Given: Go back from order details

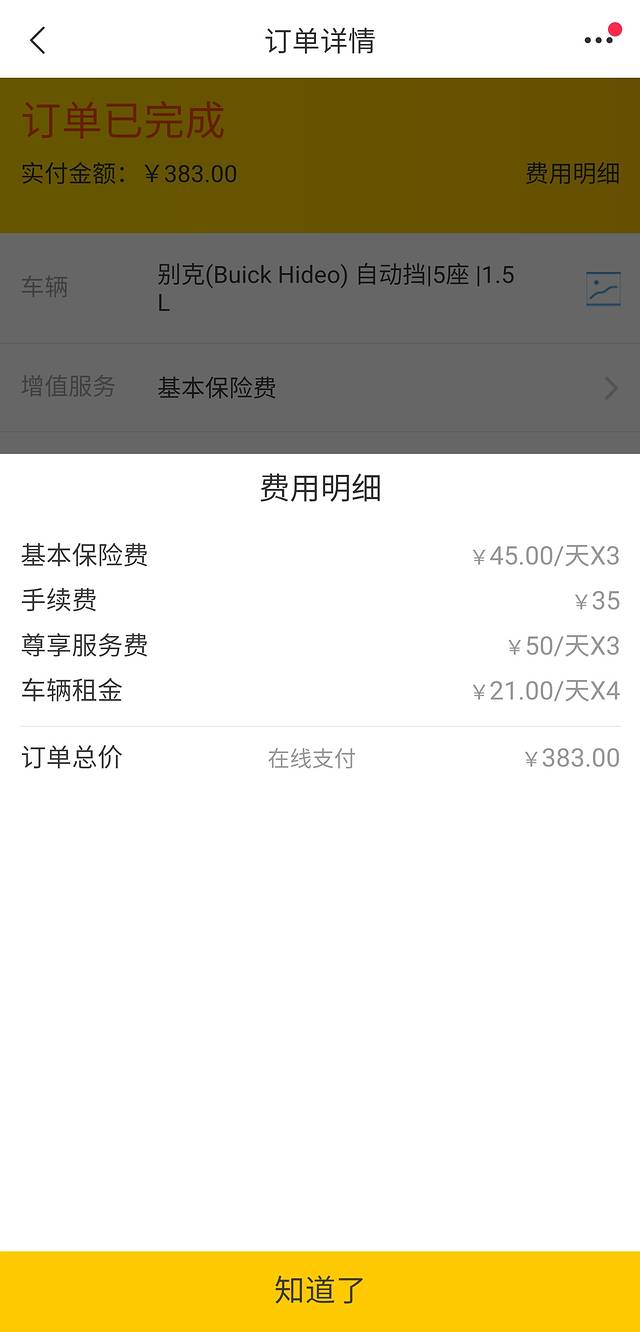Looking at the screenshot, I should [x=38, y=41].
